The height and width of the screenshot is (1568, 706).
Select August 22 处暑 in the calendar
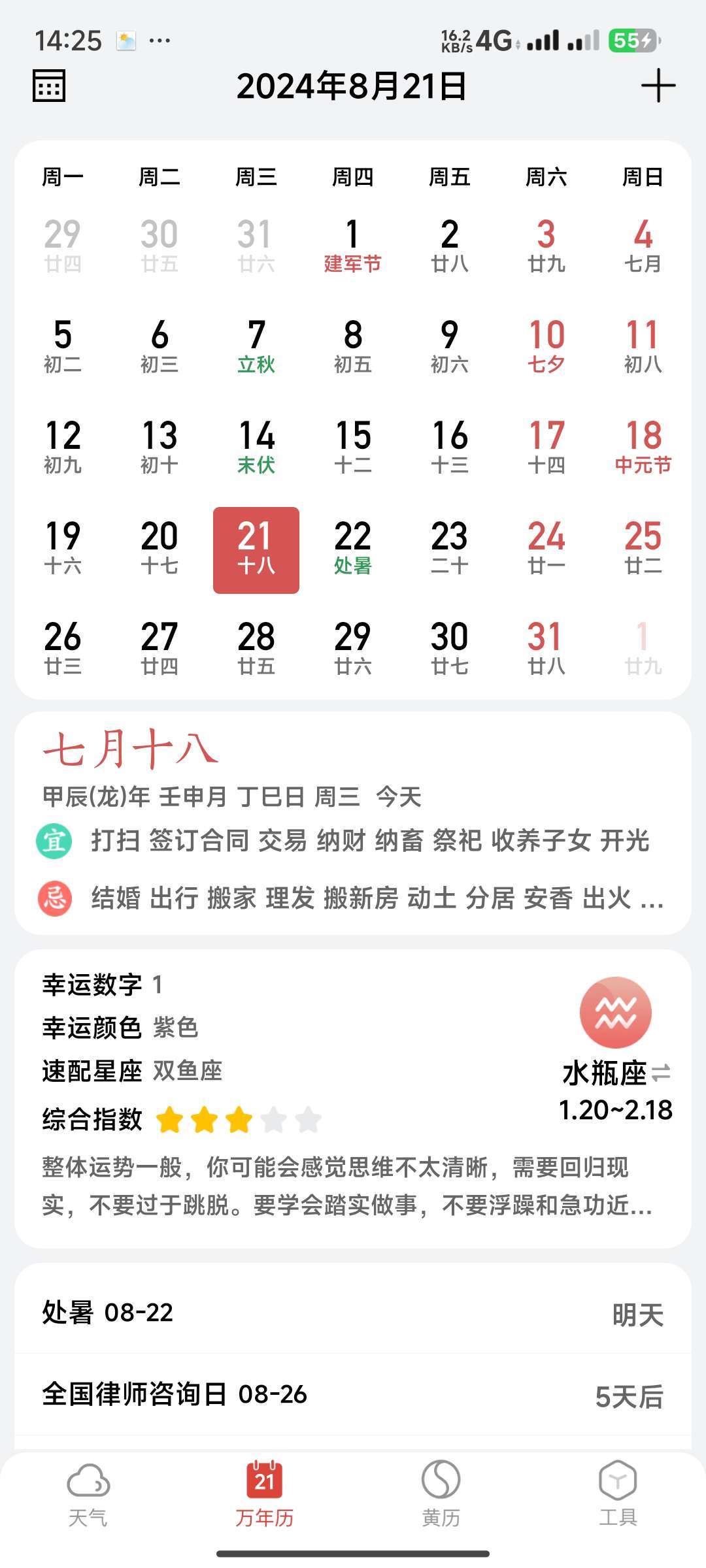353,549
